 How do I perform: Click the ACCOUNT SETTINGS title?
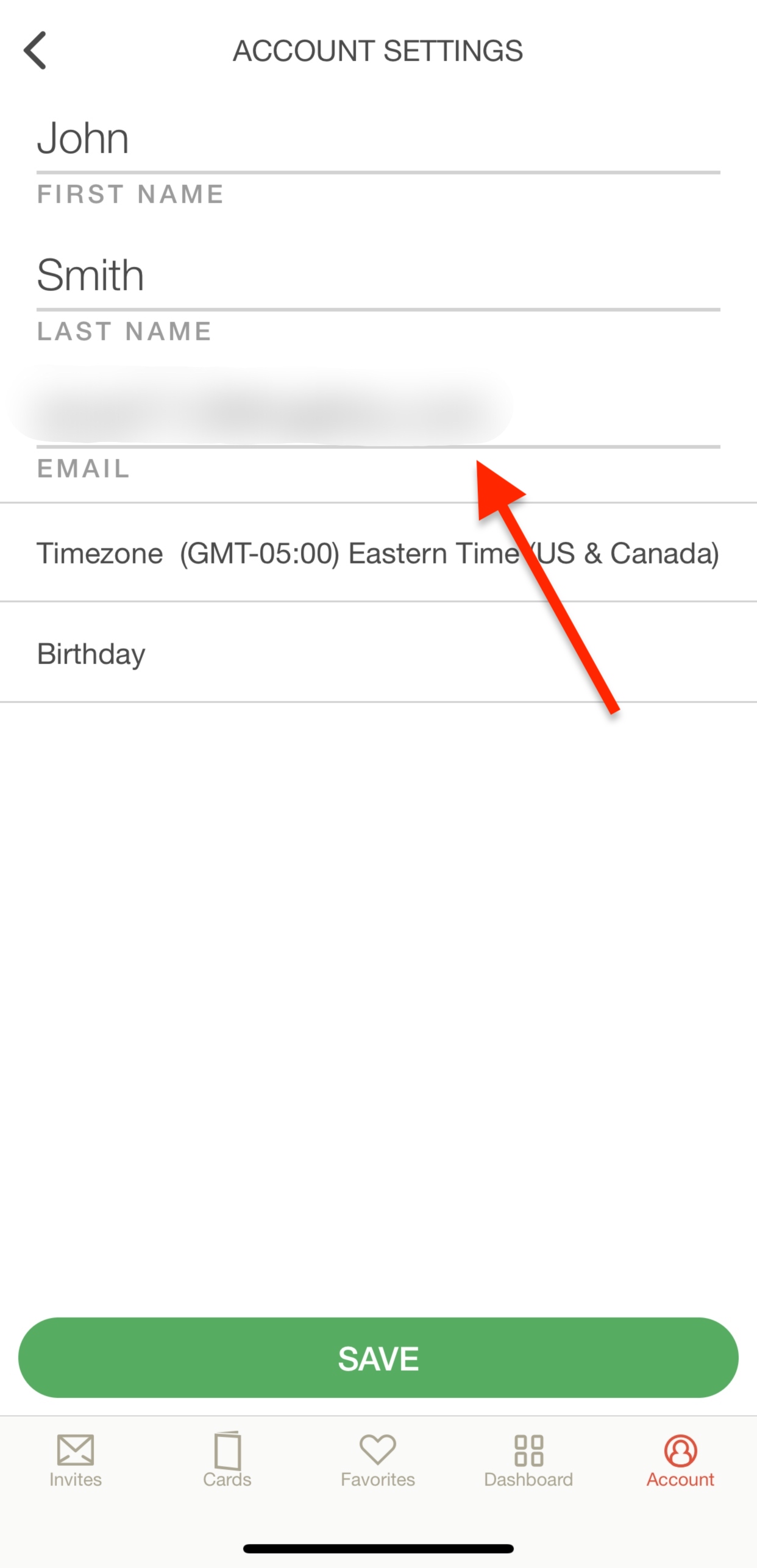tap(378, 51)
